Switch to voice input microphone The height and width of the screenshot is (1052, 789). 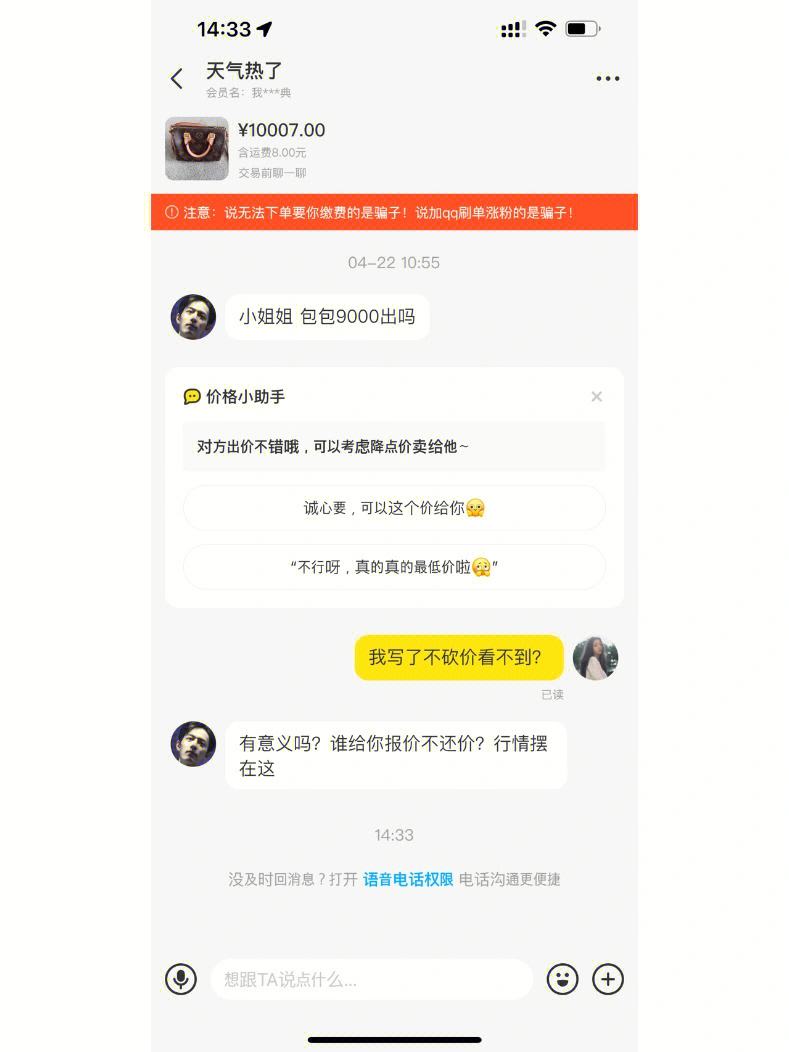[x=181, y=979]
